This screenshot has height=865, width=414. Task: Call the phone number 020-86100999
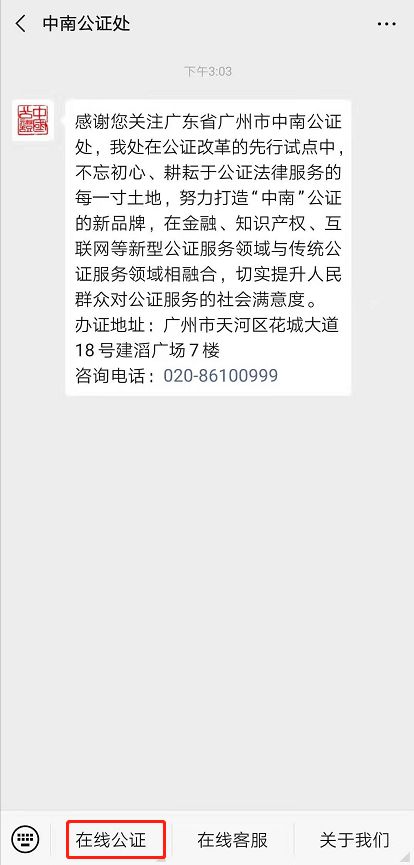coord(221,376)
